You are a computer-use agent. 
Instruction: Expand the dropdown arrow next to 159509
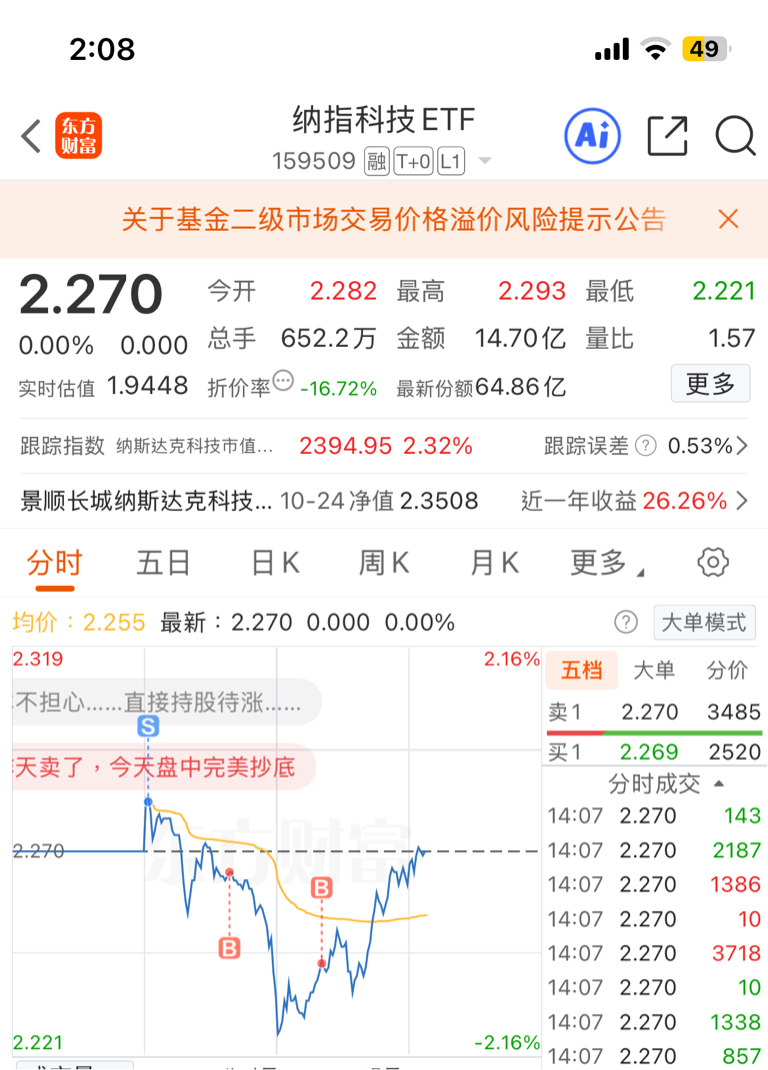coord(485,161)
